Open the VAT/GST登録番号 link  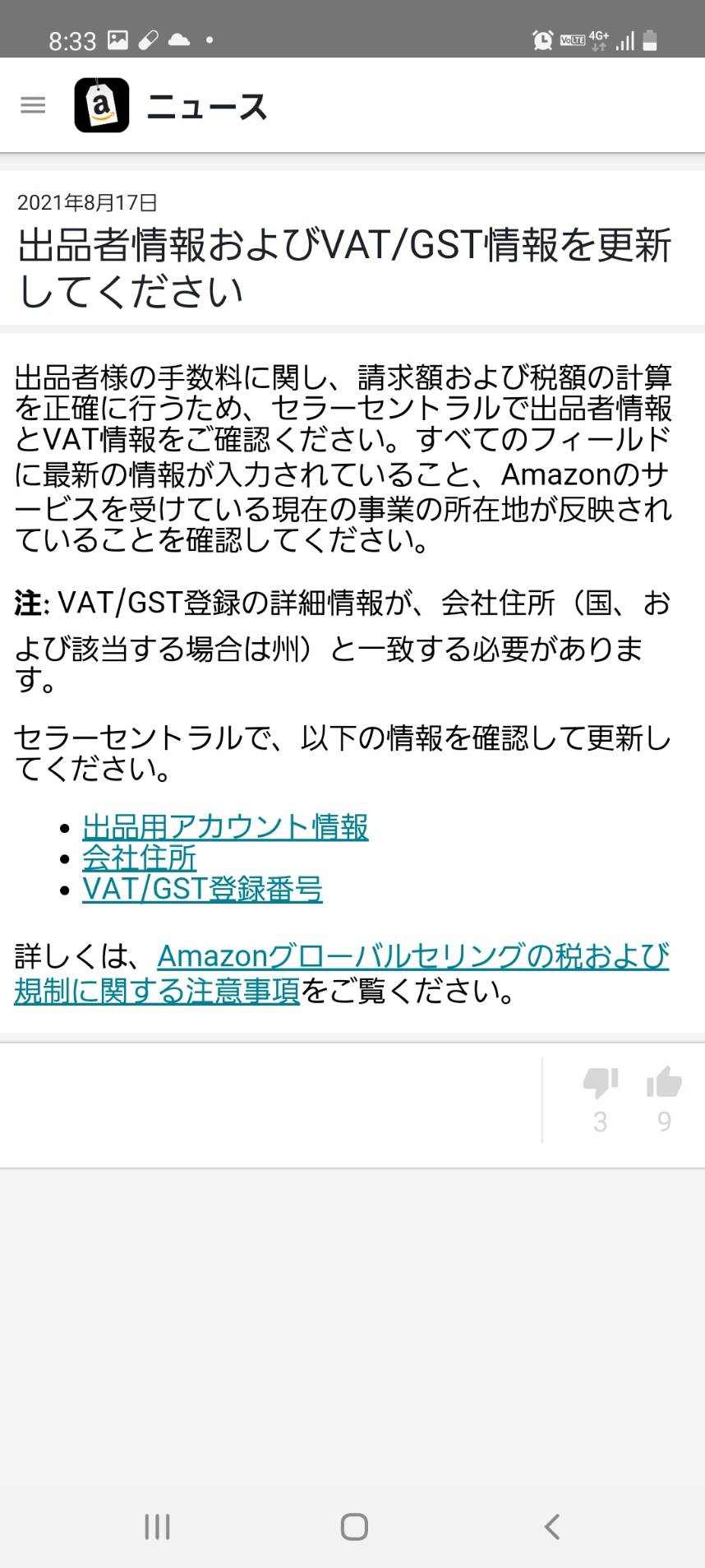(x=202, y=889)
